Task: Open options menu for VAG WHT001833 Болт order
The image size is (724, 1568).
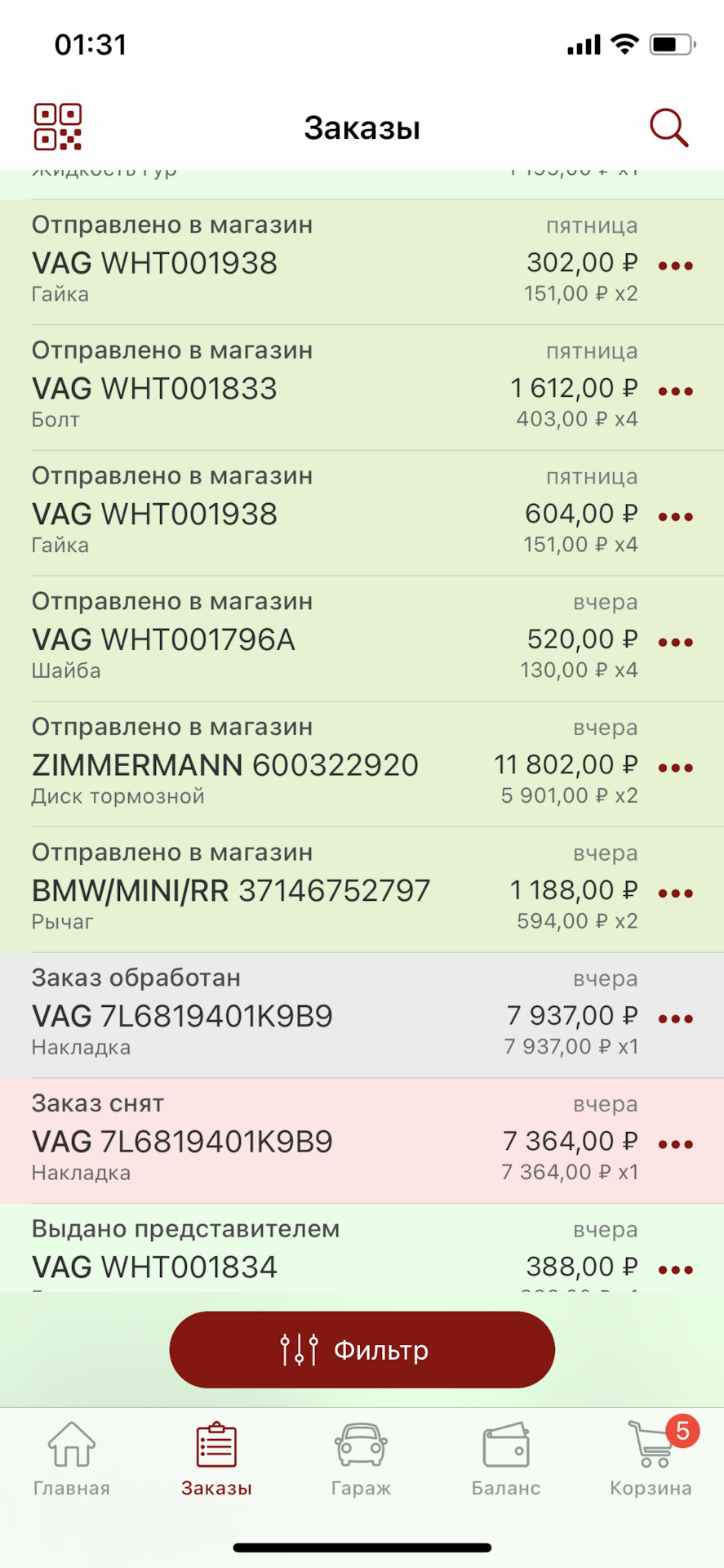Action: [675, 390]
